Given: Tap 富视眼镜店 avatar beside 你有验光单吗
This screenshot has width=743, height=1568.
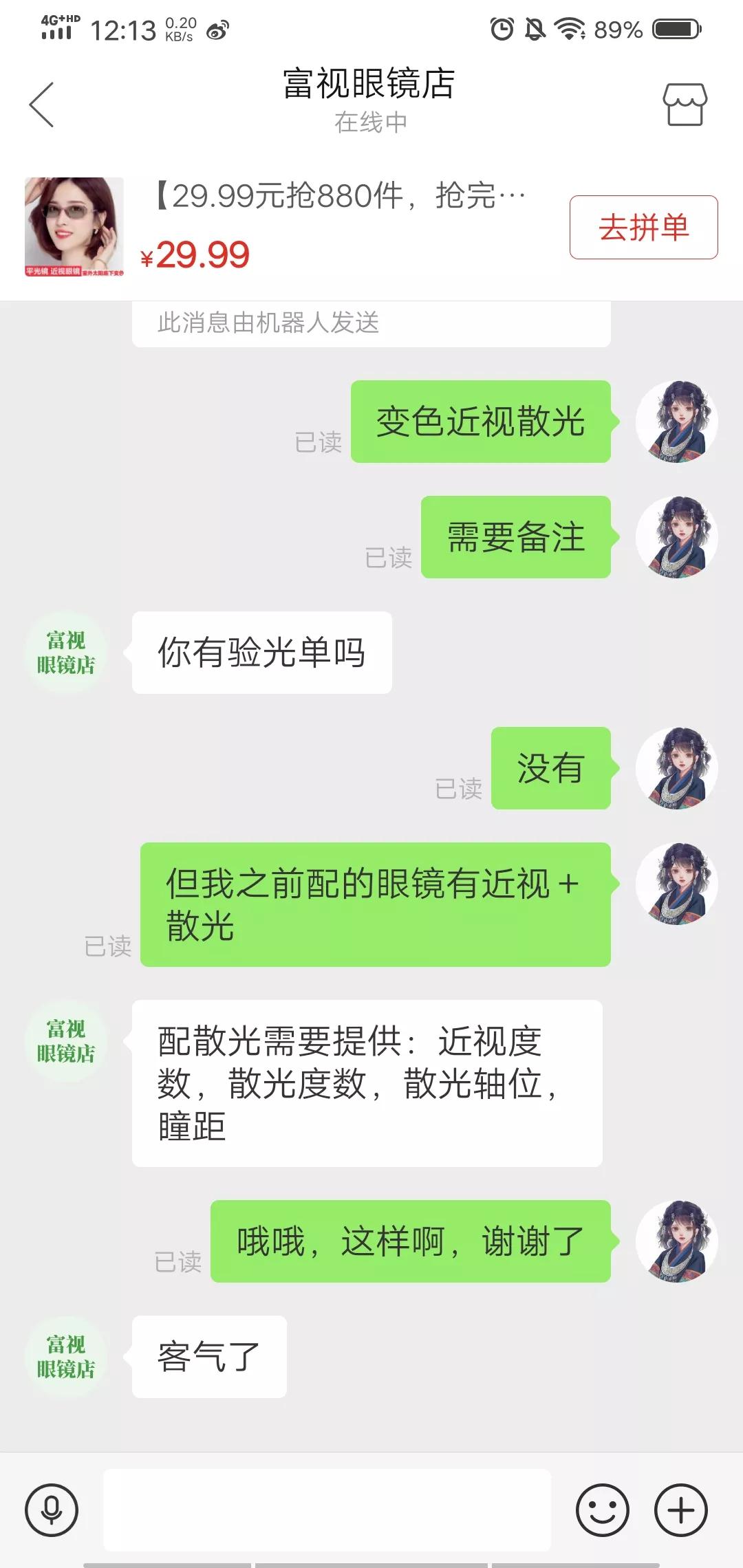Looking at the screenshot, I should [66, 652].
